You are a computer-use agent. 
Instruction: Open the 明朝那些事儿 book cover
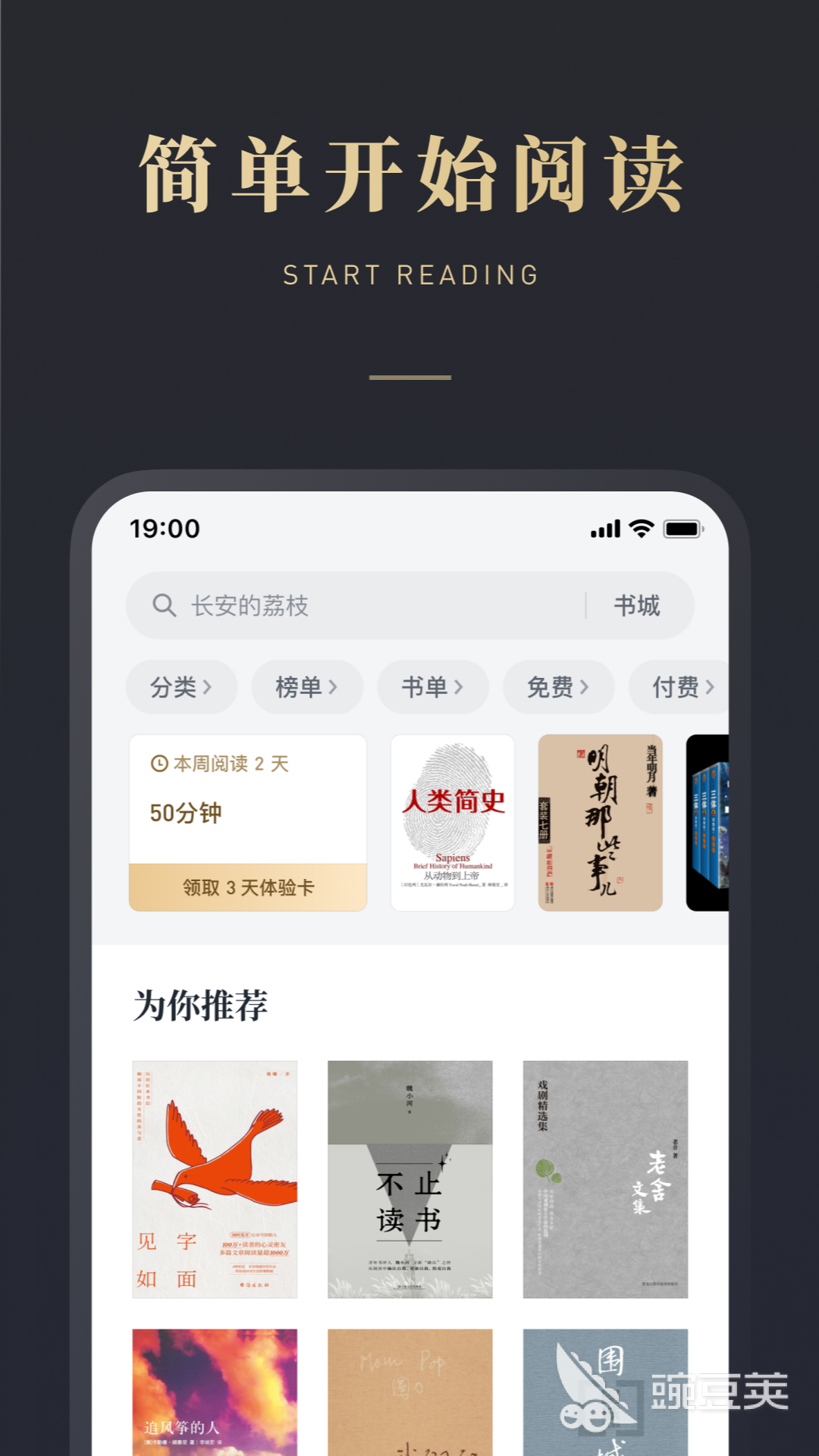(599, 824)
